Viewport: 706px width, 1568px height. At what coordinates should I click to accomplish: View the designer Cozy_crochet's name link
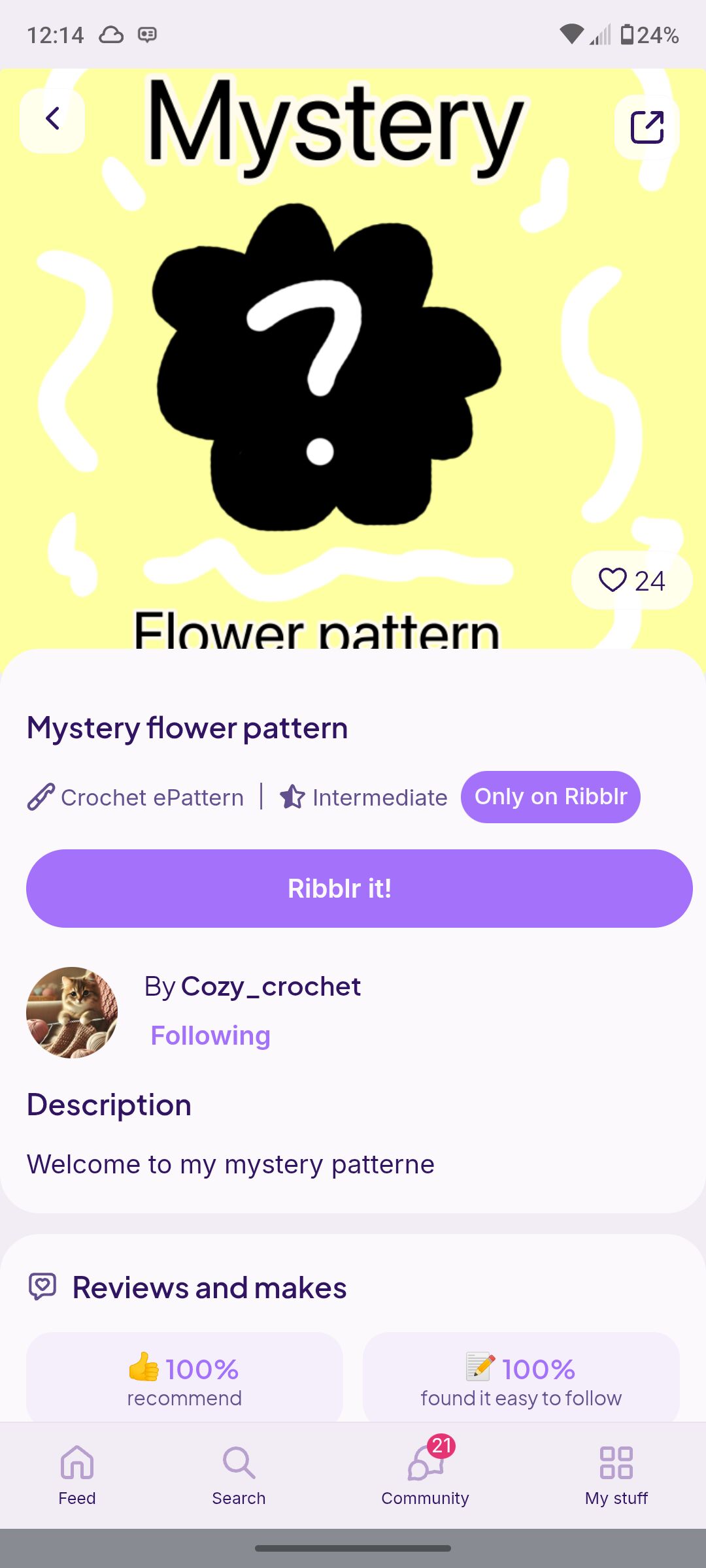[271, 987]
